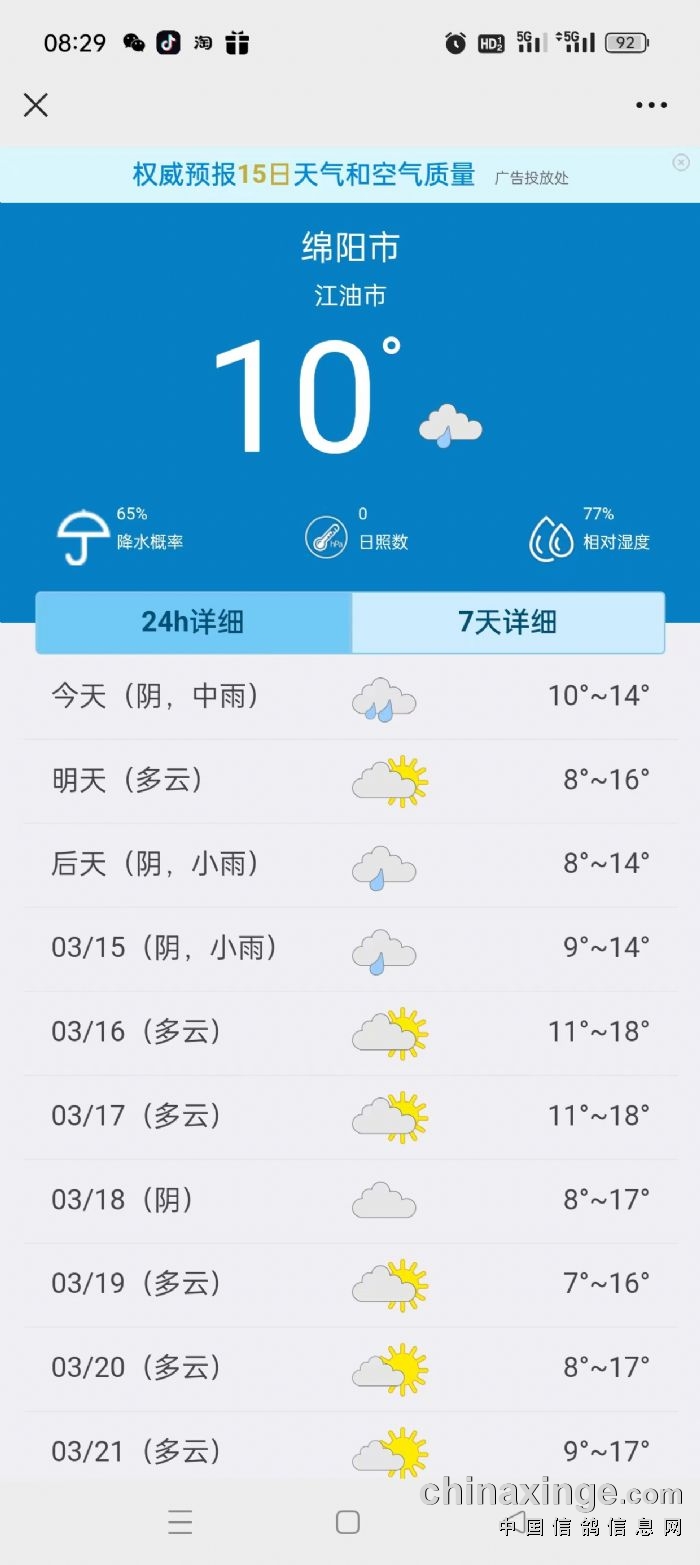This screenshot has height=1565, width=700.
Task: Close the weather page with the X
Action: coord(36,105)
